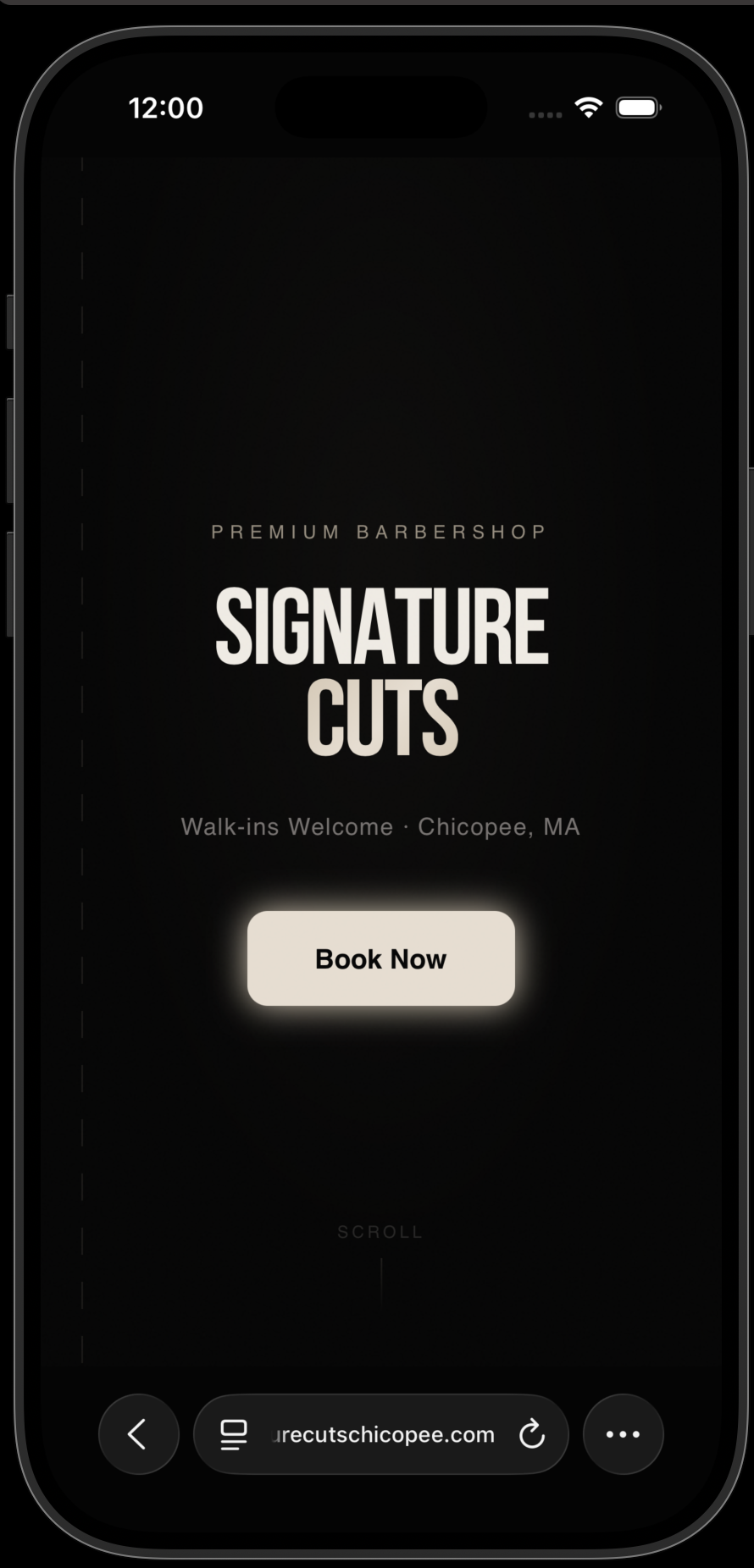Tap urecutschicopee.com in the toolbar
Screen dimensions: 754x1568
(380, 1433)
